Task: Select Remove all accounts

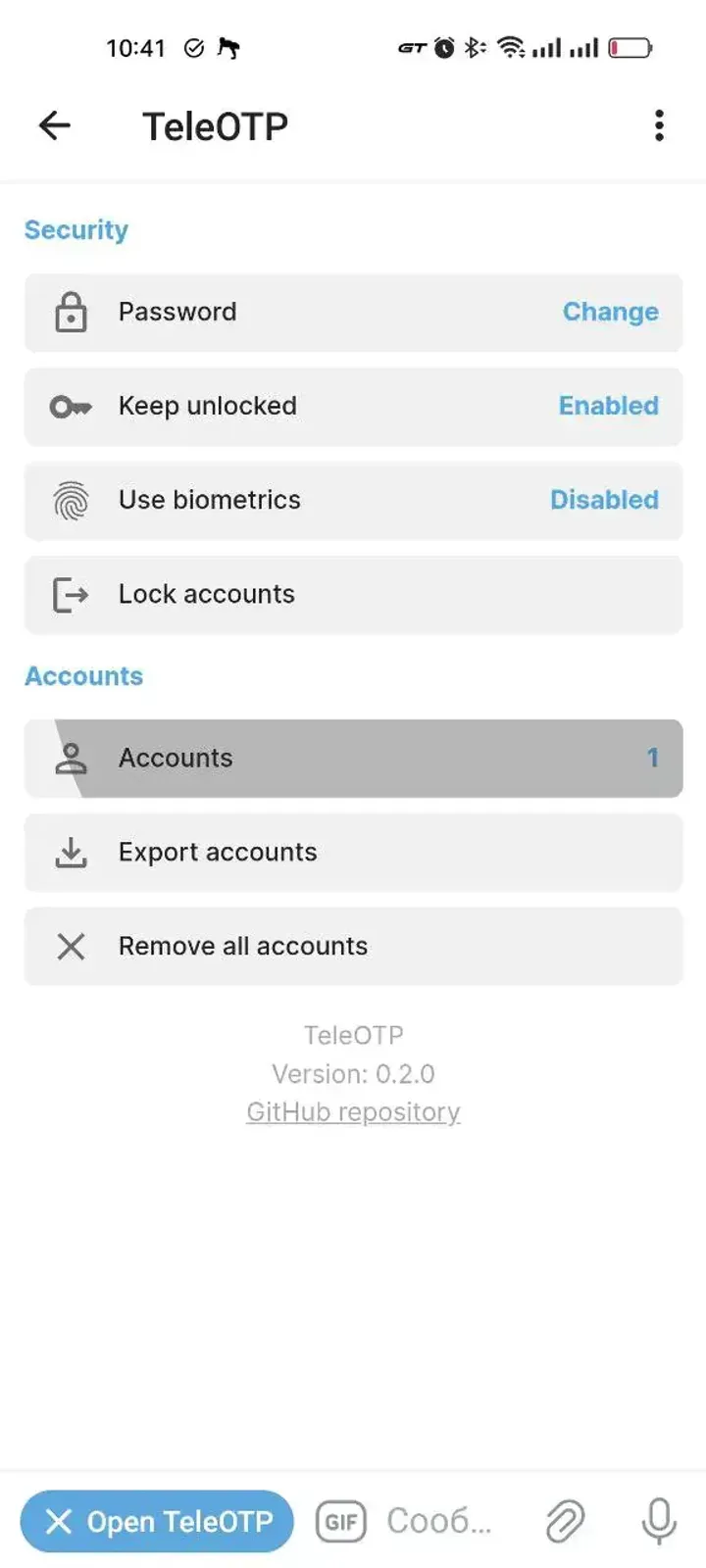Action: click(x=353, y=947)
